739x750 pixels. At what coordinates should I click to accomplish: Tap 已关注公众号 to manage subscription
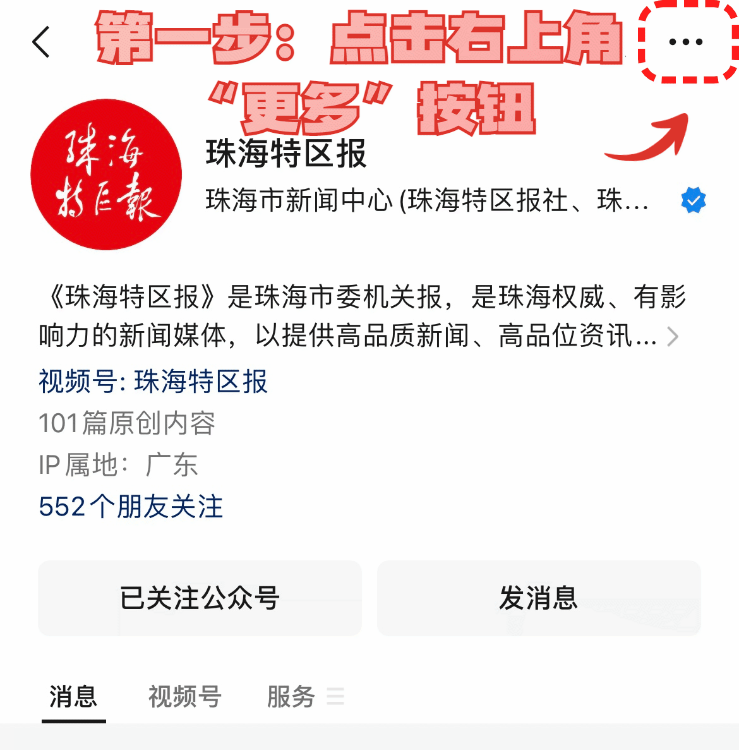click(198, 599)
